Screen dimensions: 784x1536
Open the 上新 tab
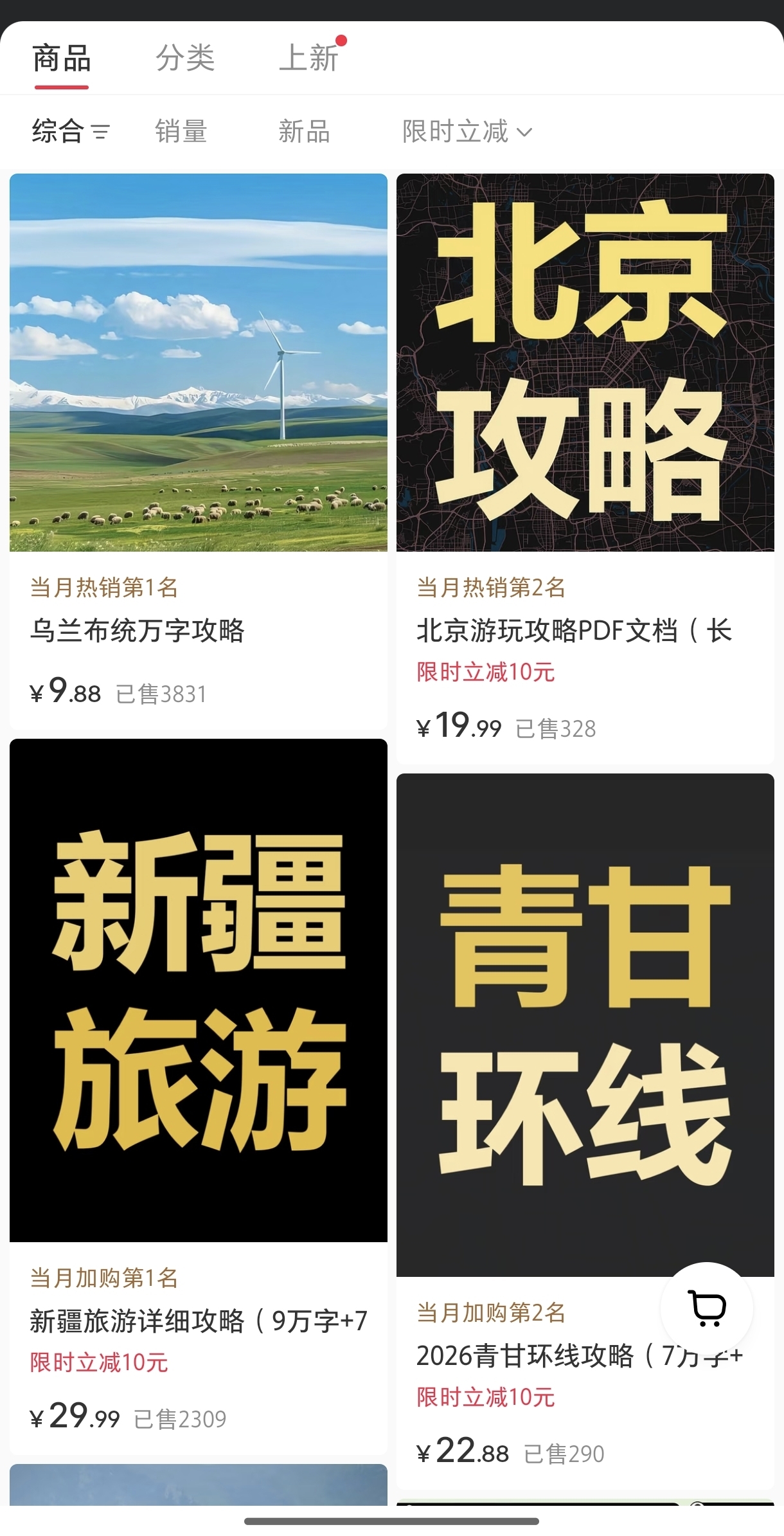point(310,59)
